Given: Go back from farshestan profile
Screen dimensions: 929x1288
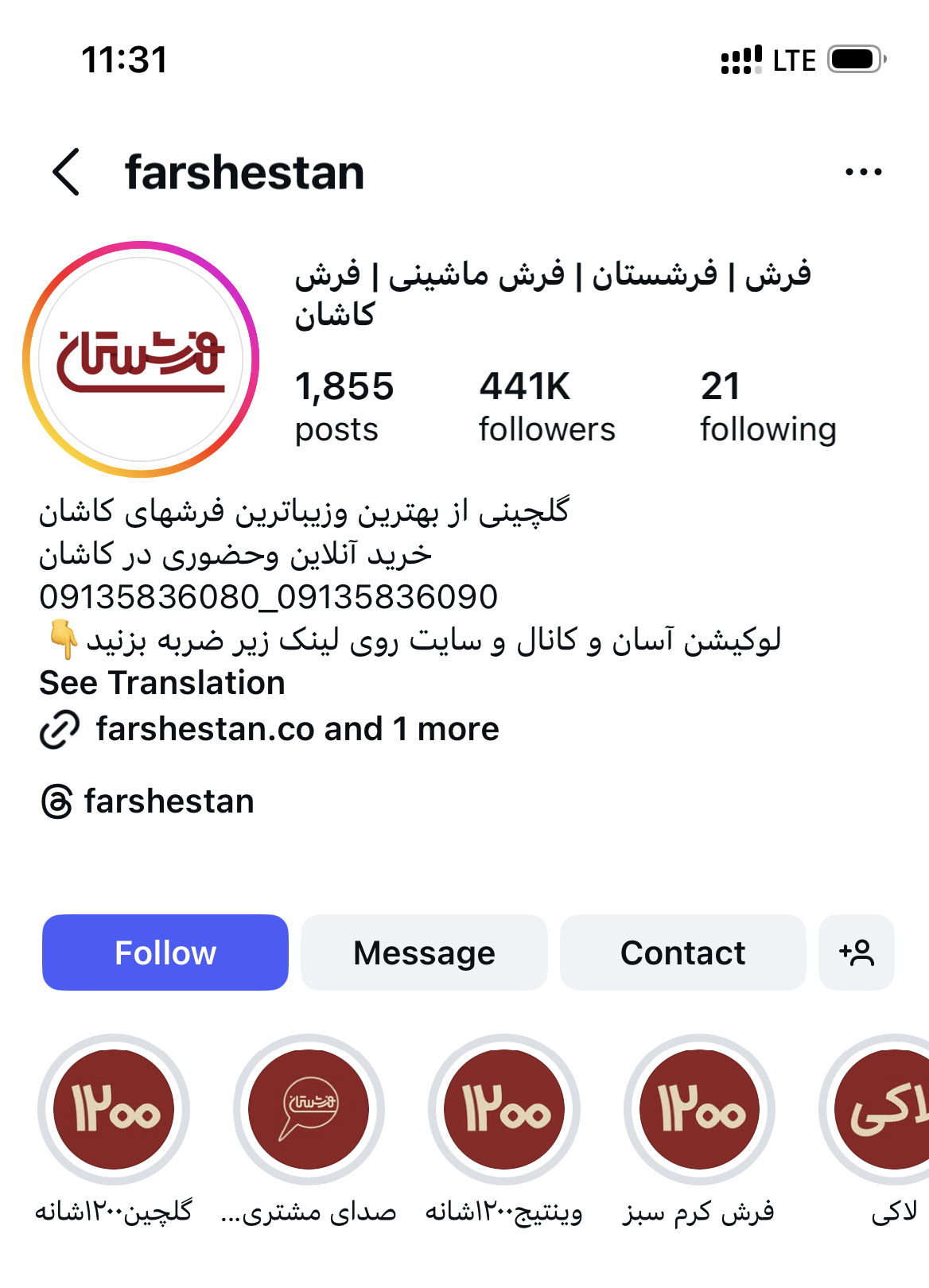Looking at the screenshot, I should click(x=67, y=172).
